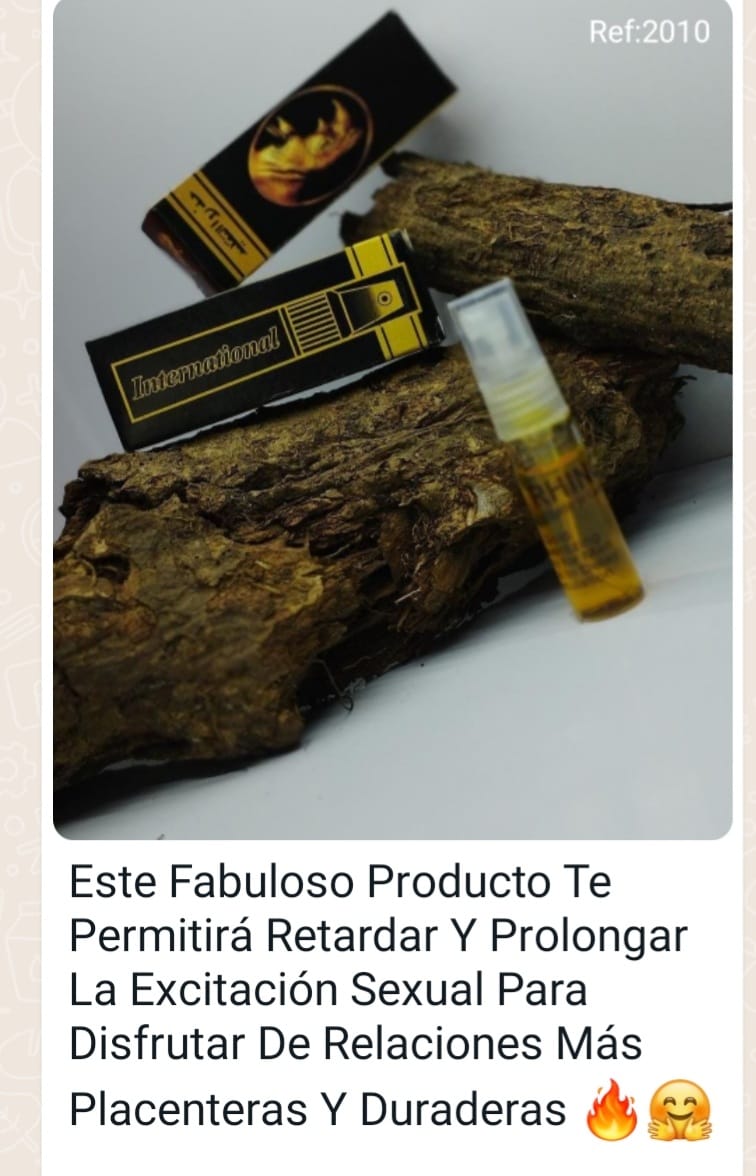Open the Ref:2010 product photo in chat
The width and height of the screenshot is (756, 1176).
(x=392, y=420)
